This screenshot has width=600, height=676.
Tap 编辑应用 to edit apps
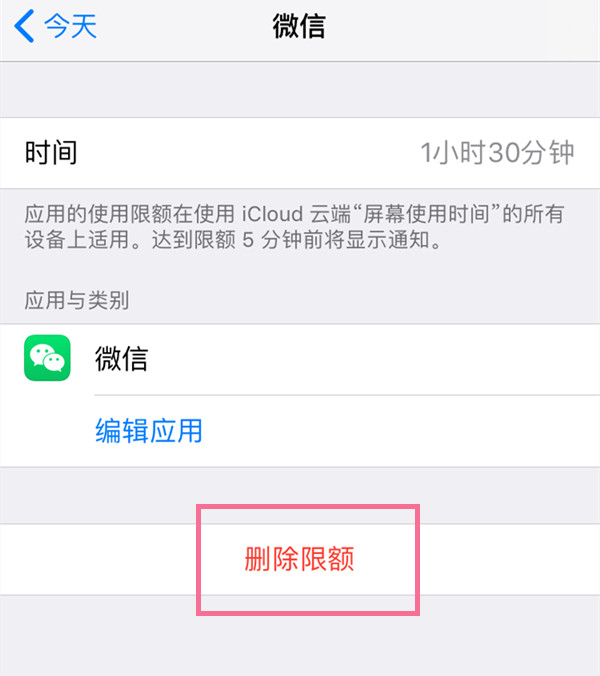[x=149, y=431]
